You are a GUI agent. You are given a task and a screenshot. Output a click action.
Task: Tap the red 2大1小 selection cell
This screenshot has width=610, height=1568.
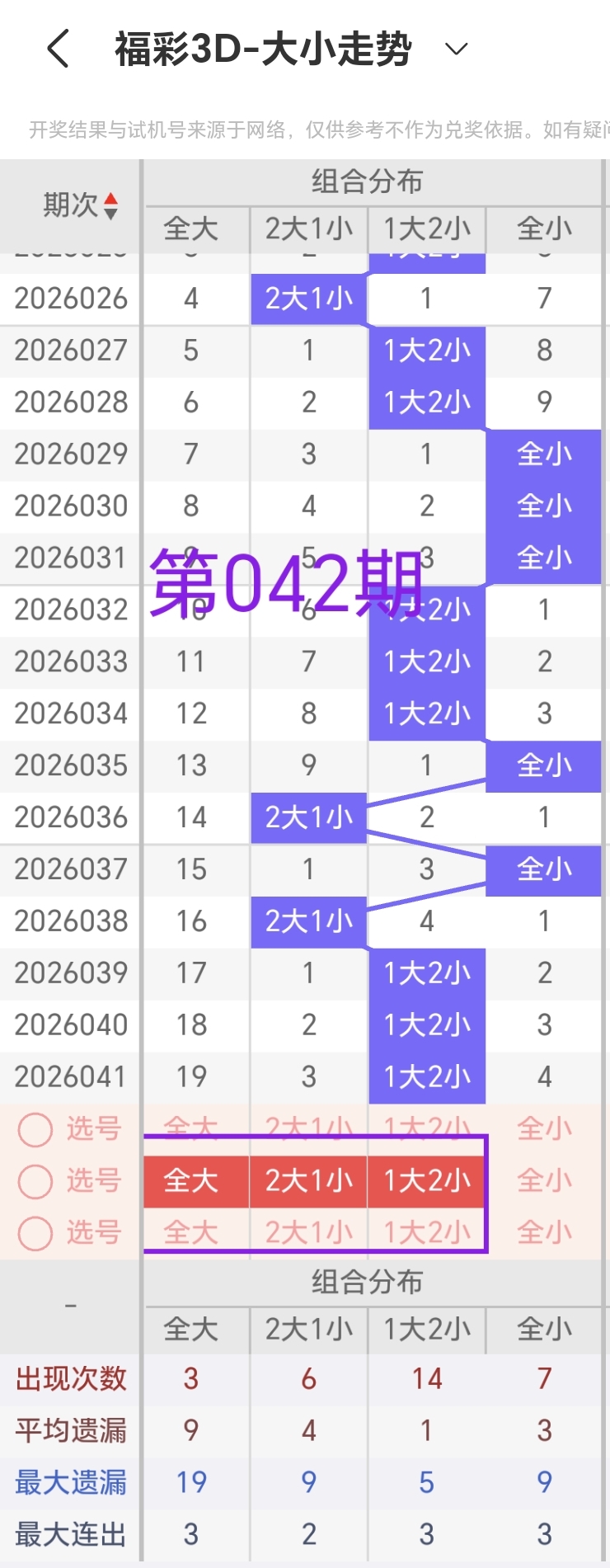(308, 1181)
